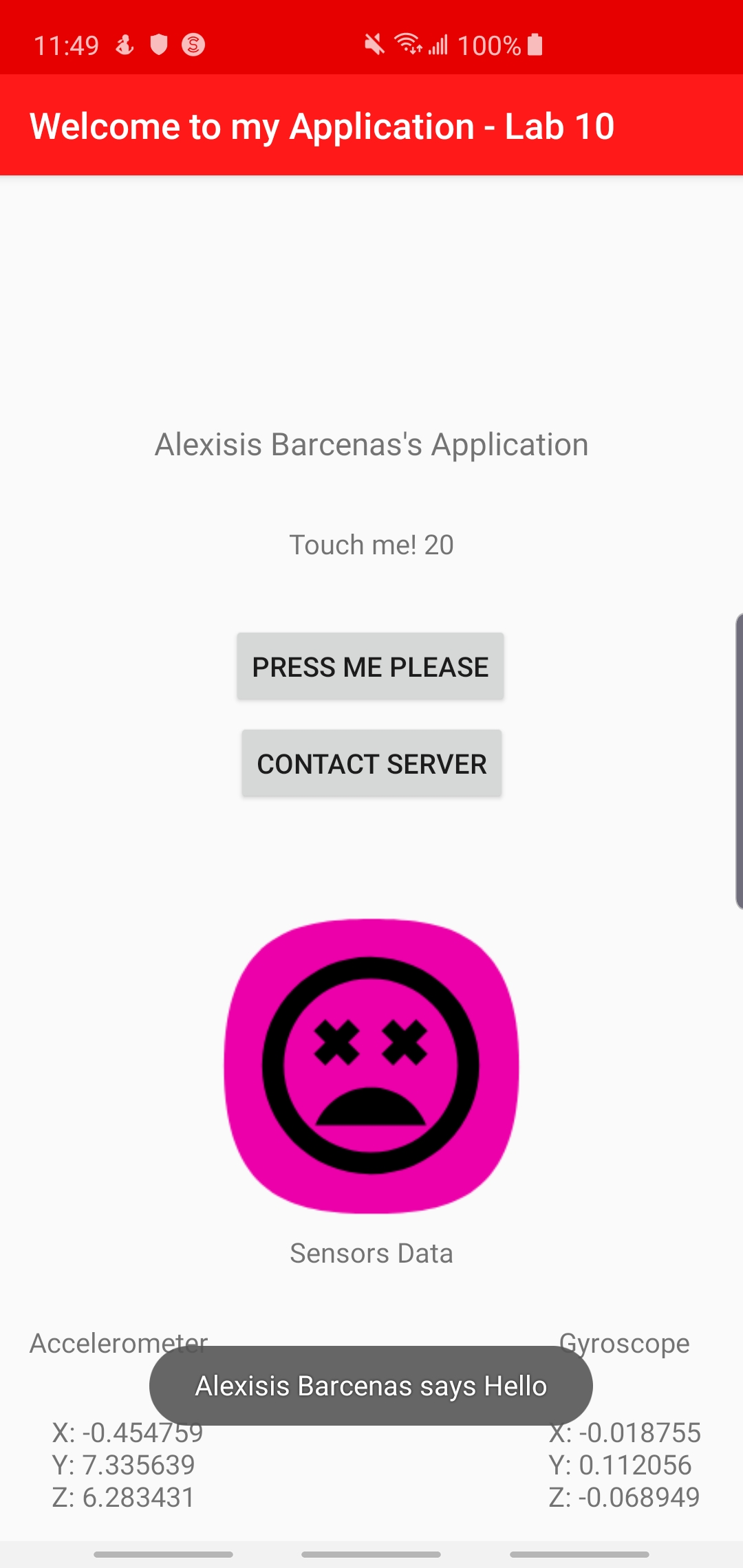Image resolution: width=743 pixels, height=1568 pixels.
Task: Hit the CONTACT SERVER button
Action: tap(371, 763)
